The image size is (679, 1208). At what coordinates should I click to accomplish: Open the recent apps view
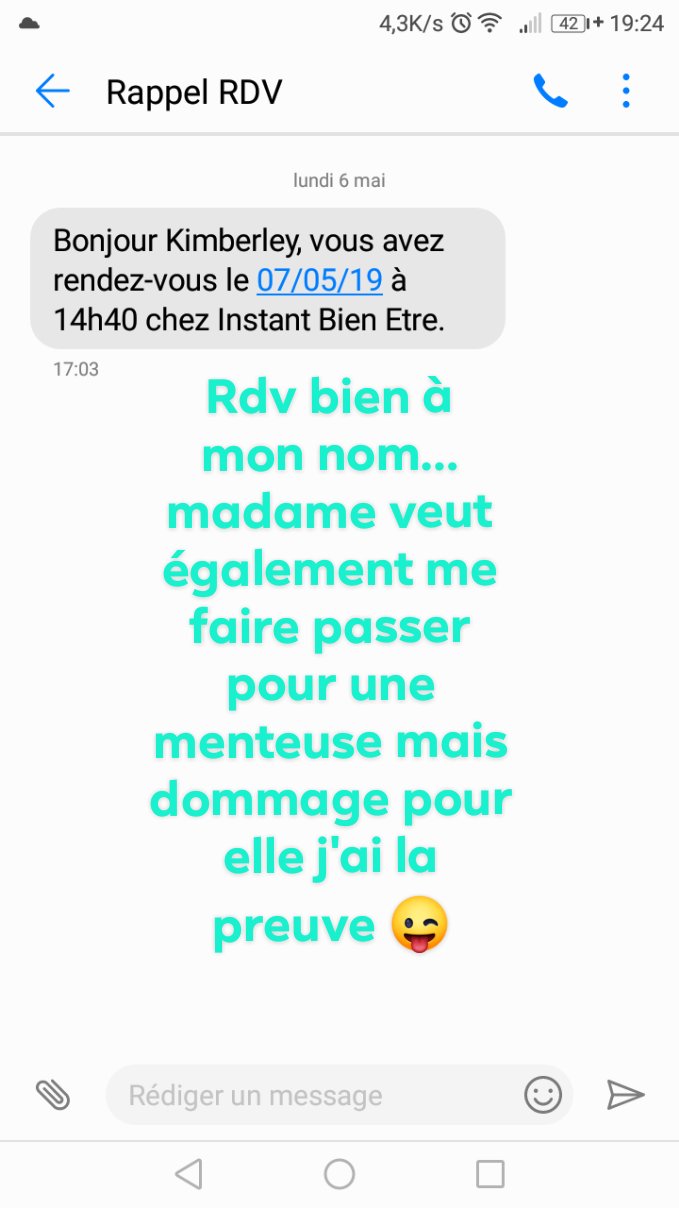490,1173
